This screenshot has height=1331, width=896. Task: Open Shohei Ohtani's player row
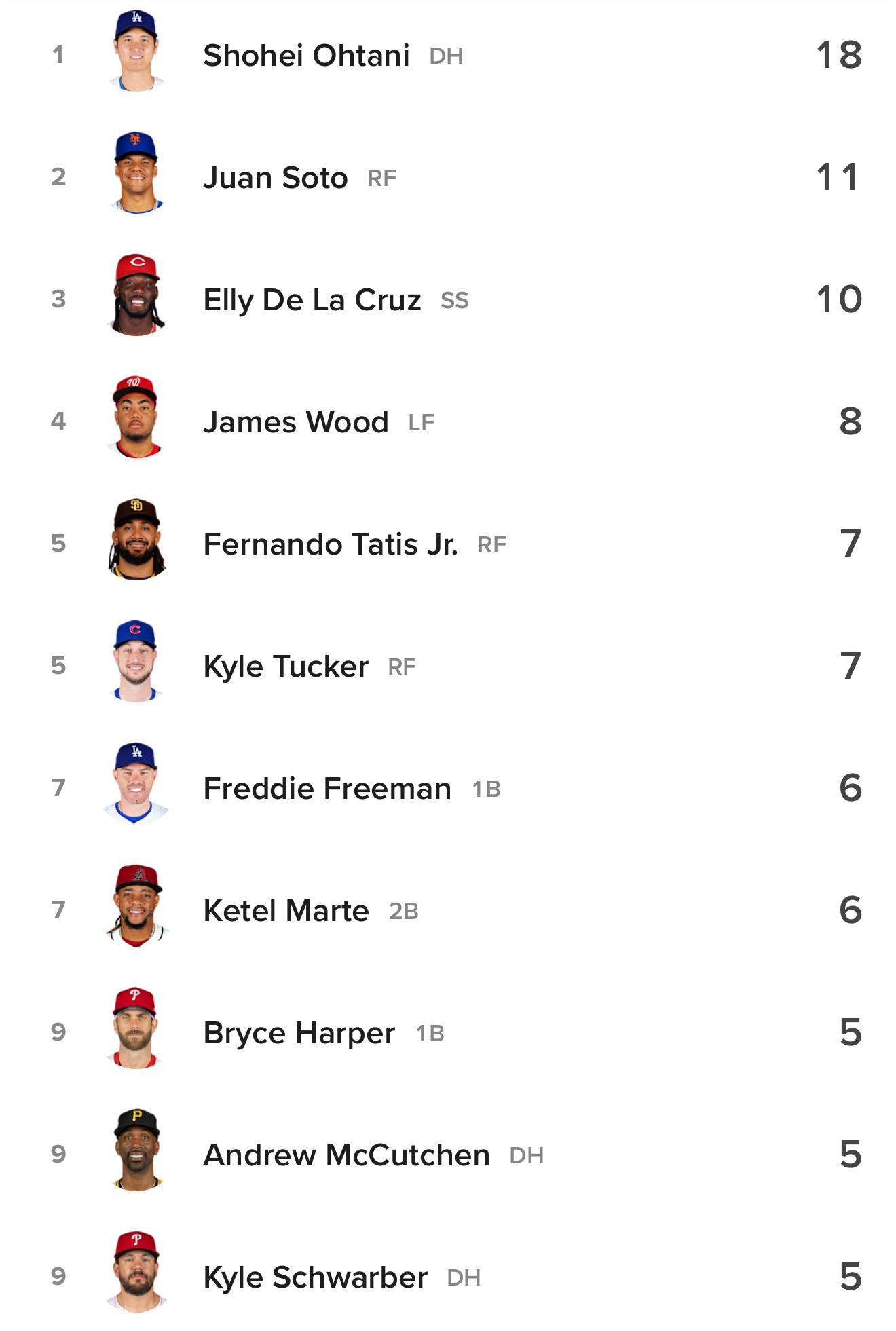pos(306,56)
